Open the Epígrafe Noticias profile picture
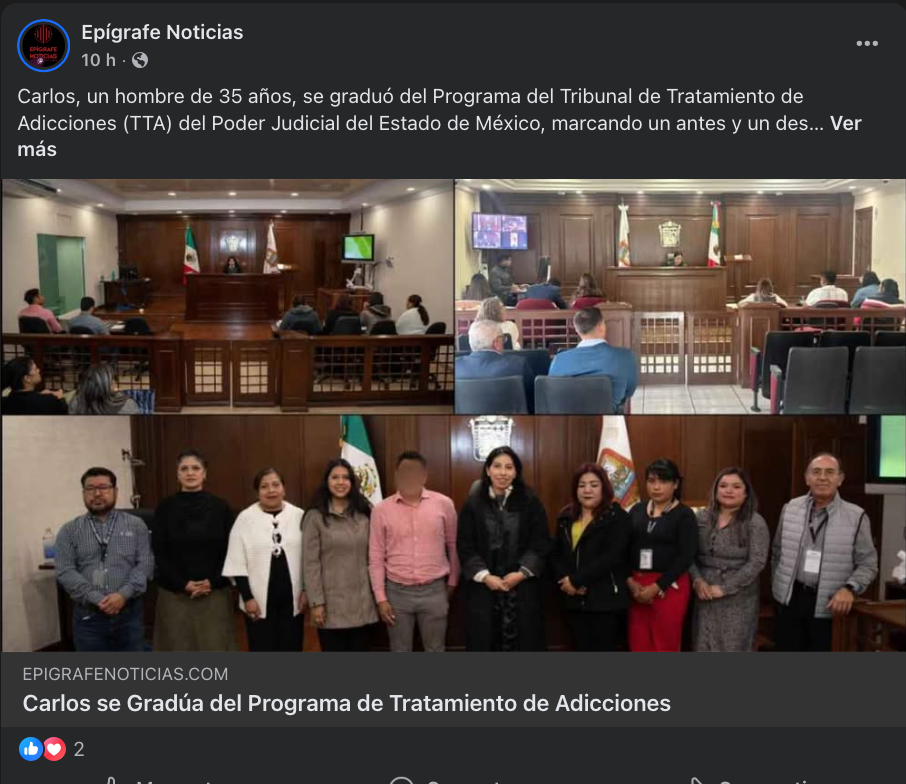 click(x=43, y=45)
